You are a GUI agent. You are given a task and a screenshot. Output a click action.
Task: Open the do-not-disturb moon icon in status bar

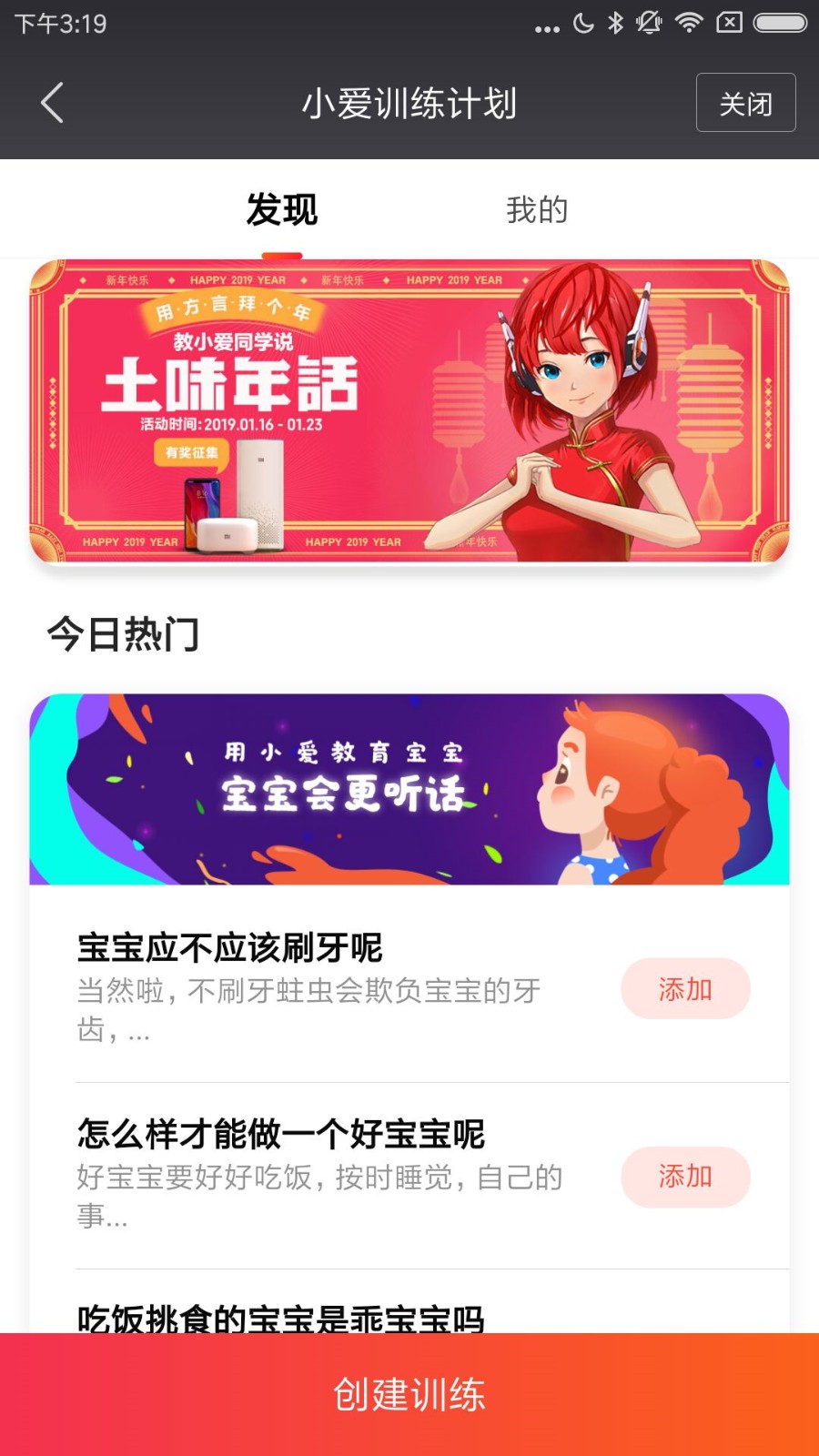(583, 25)
